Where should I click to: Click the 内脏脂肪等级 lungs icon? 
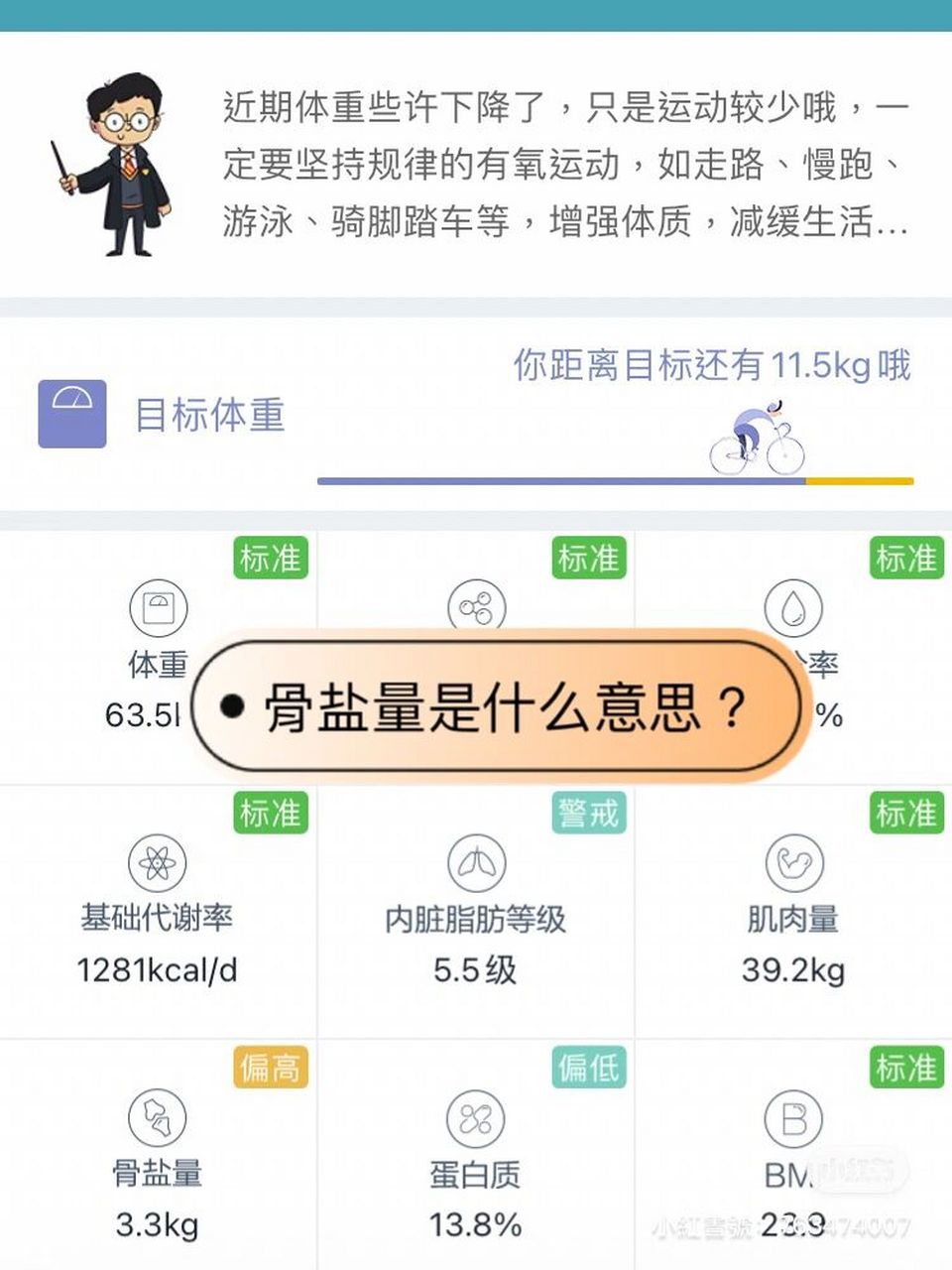[479, 864]
